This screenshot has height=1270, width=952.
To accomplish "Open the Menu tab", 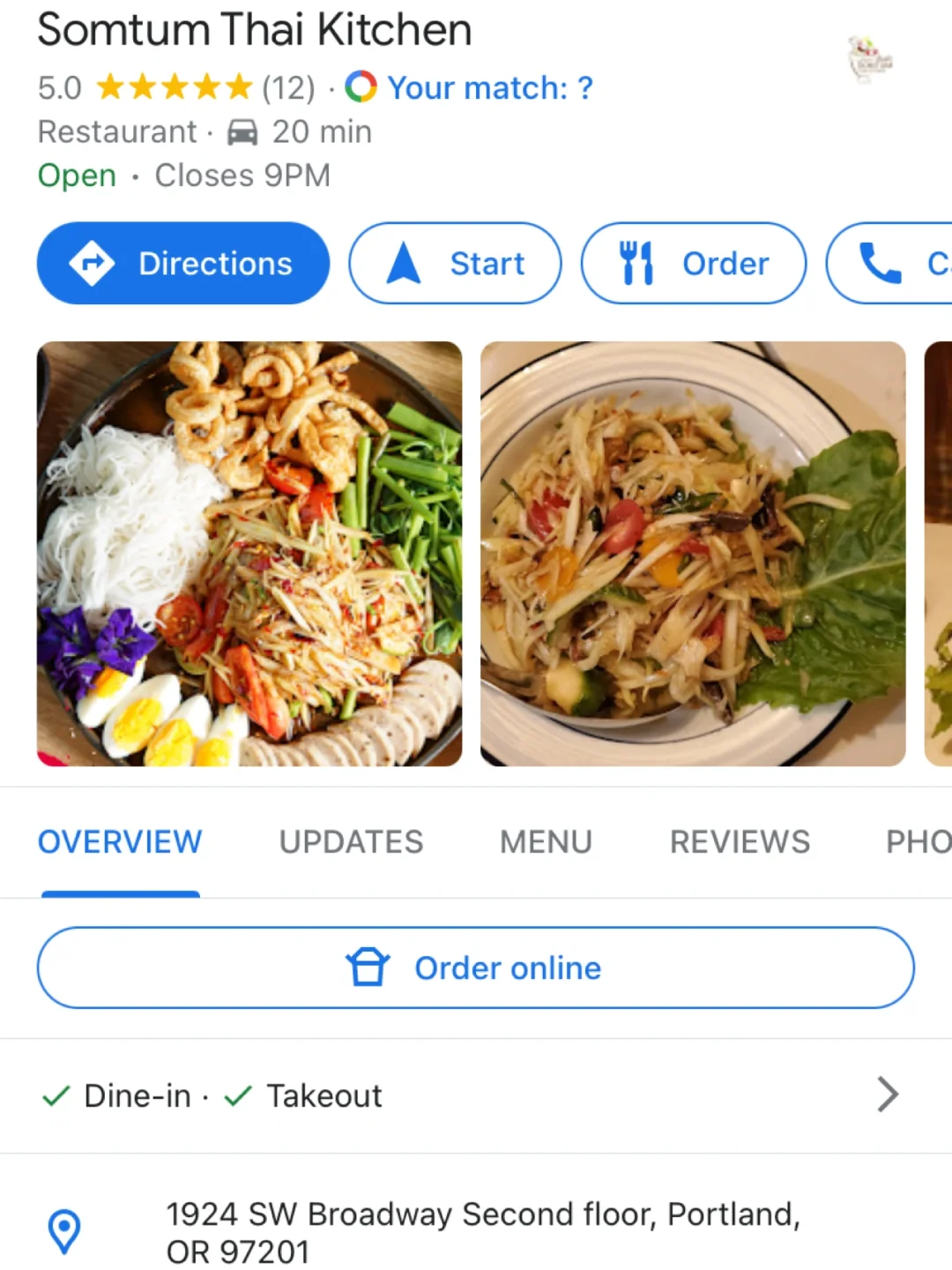I will click(546, 841).
